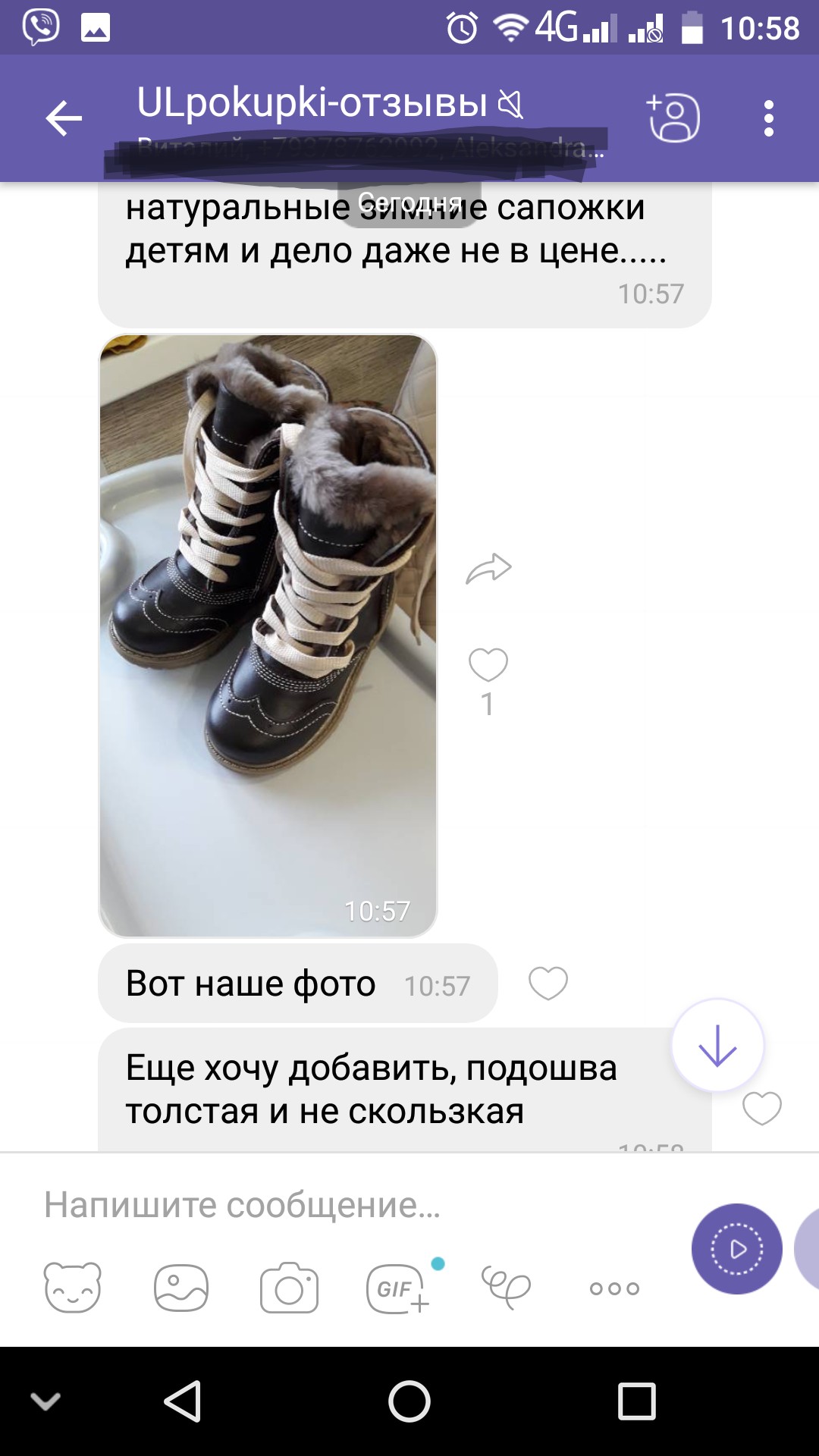The height and width of the screenshot is (1456, 819).
Task: Record an instant video message
Action: click(736, 1248)
